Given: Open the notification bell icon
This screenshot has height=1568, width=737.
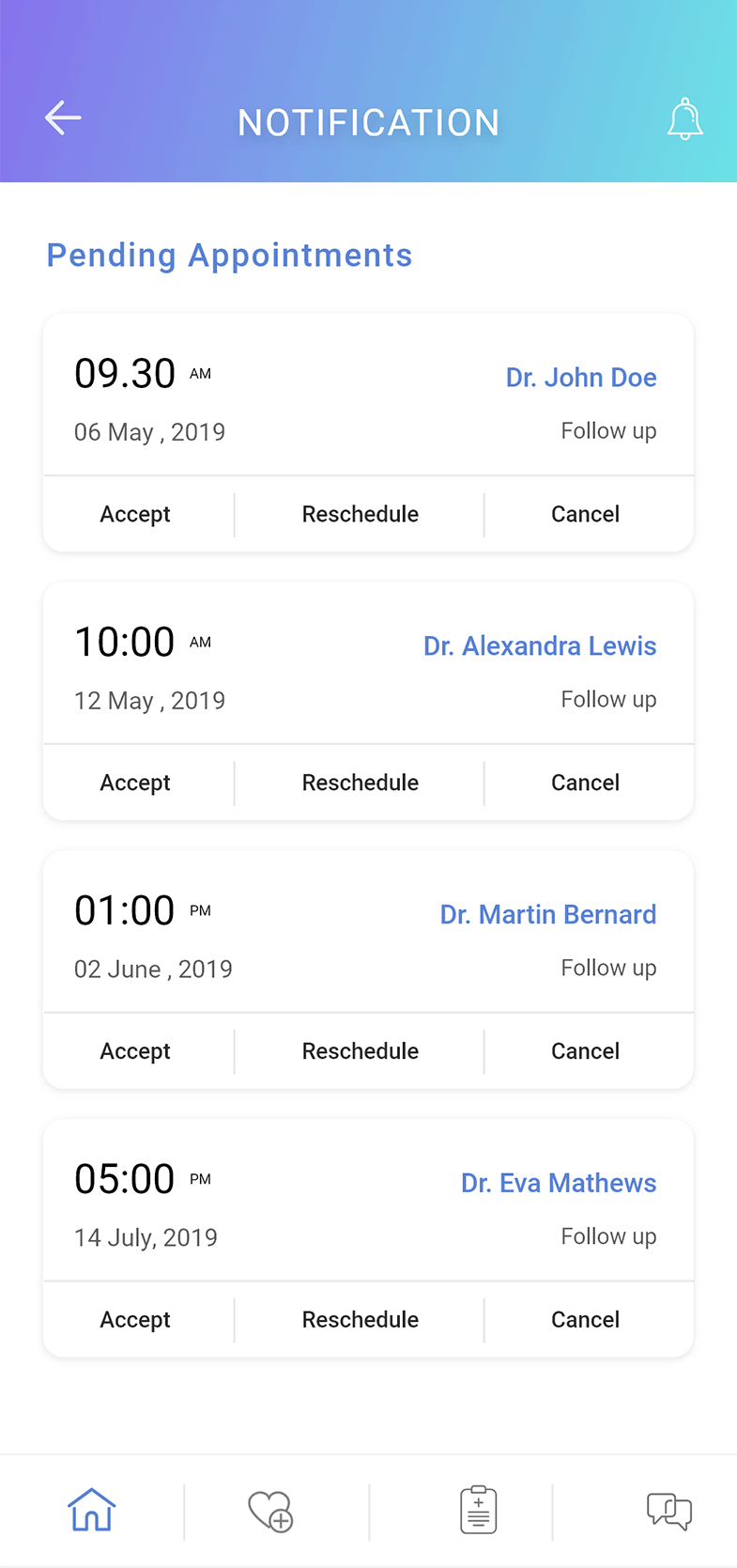Looking at the screenshot, I should [x=685, y=118].
